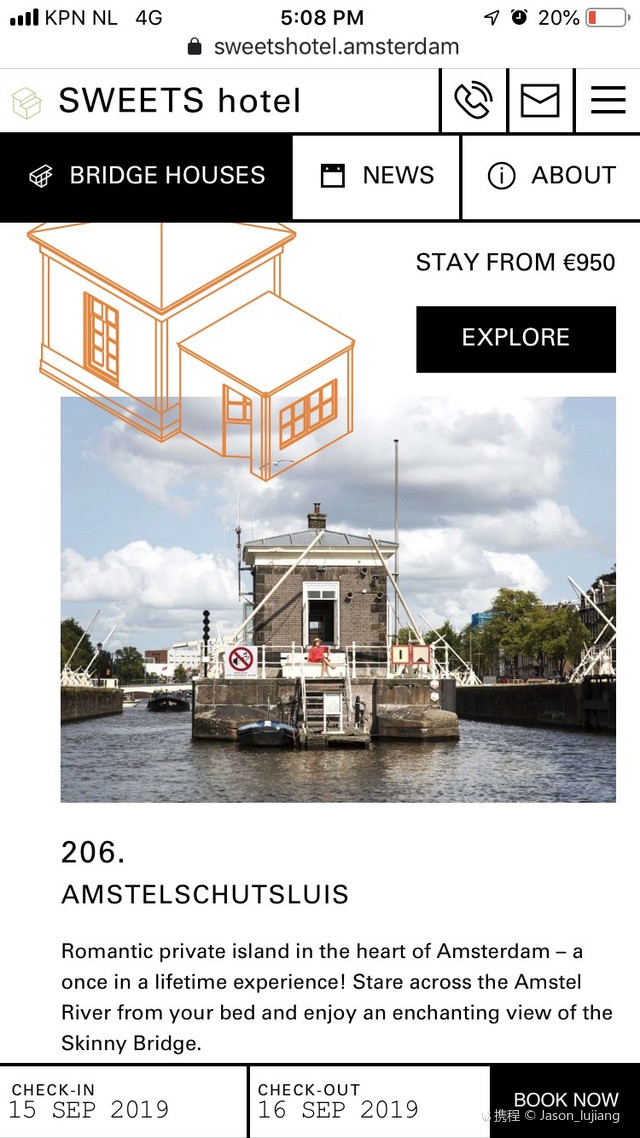The width and height of the screenshot is (640, 1138).
Task: Switch to the Bridge Houses tab
Action: tap(146, 176)
